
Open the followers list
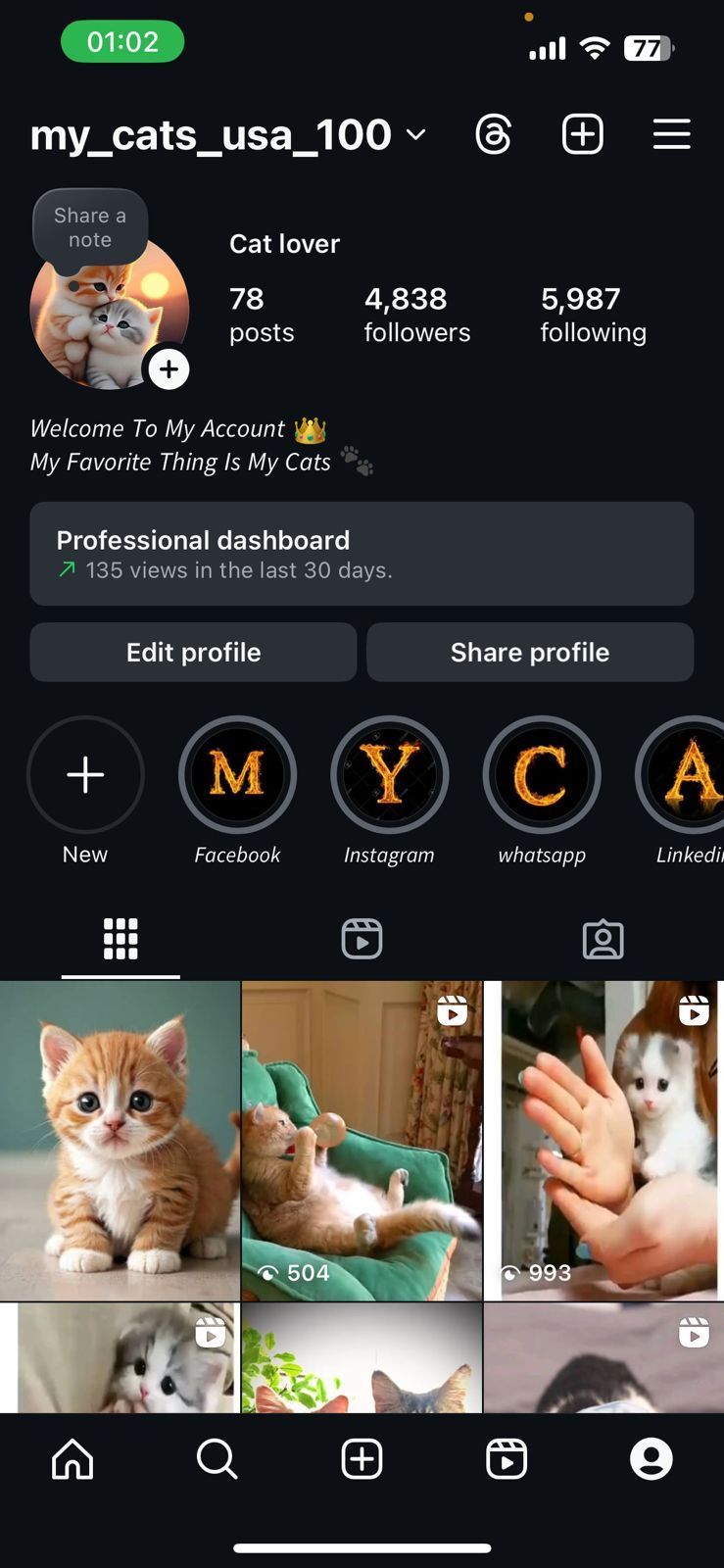point(416,315)
